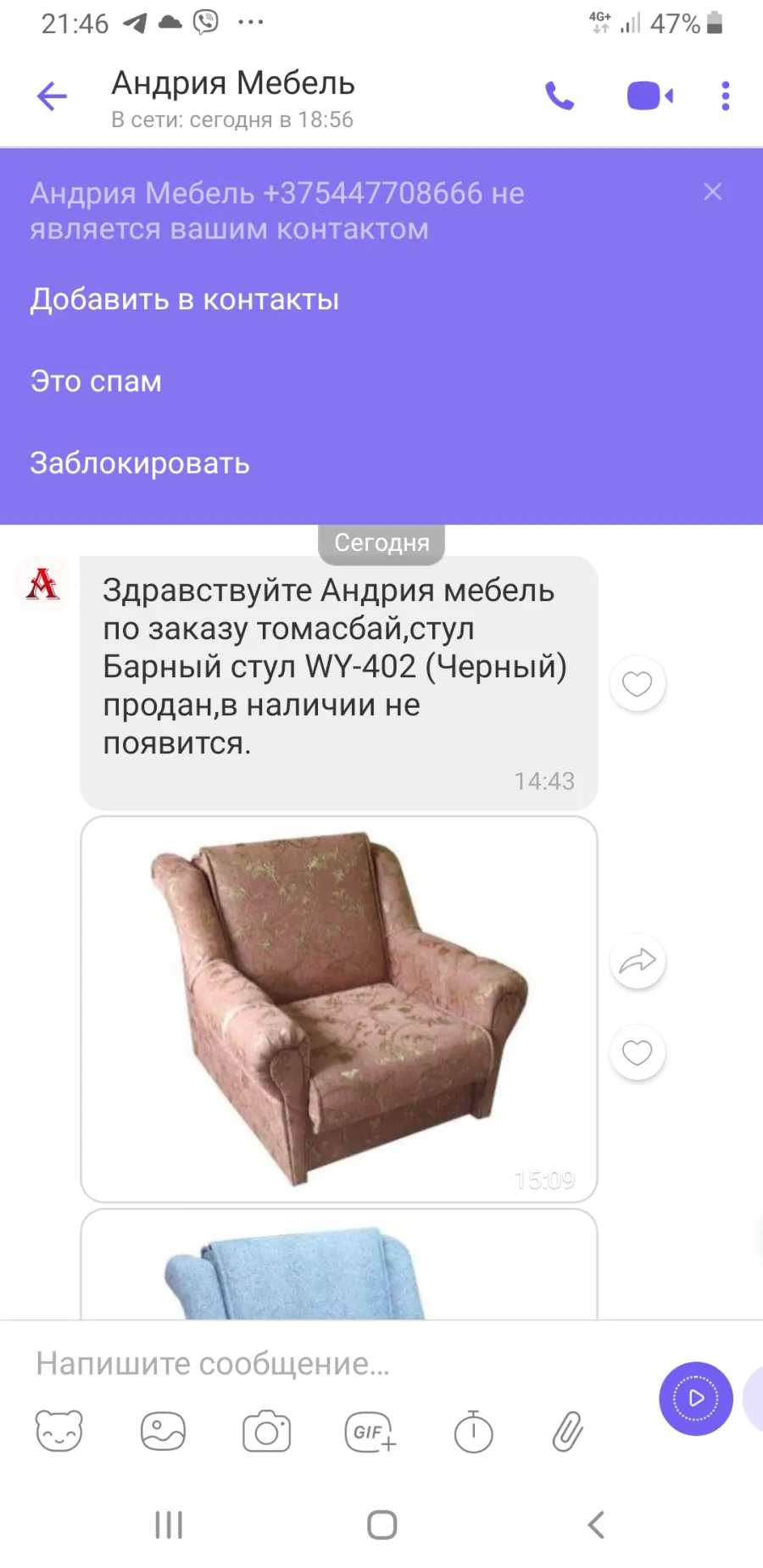The width and height of the screenshot is (763, 1568).
Task: Open the pink armchair photo
Action: [x=339, y=1009]
